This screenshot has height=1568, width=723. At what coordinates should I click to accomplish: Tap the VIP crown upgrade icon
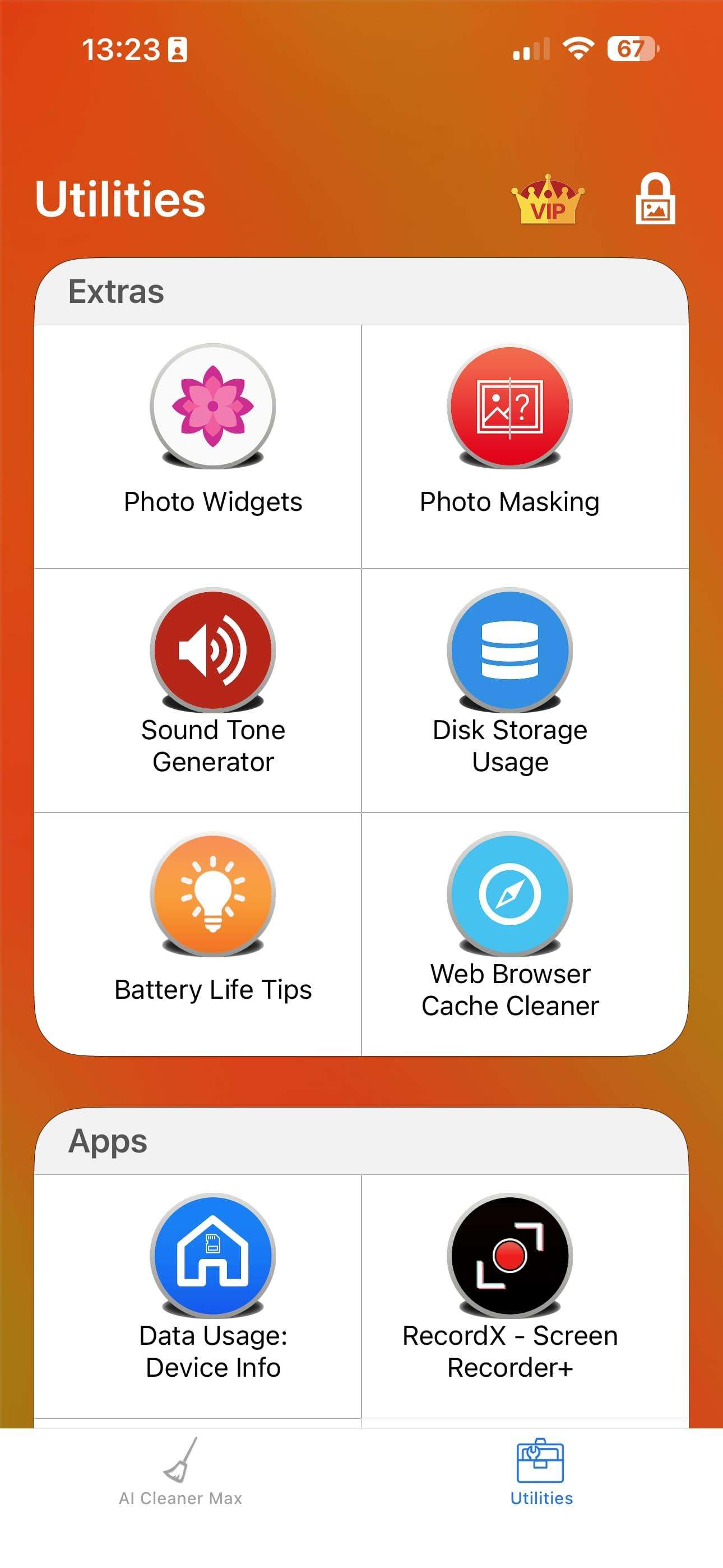pos(546,201)
